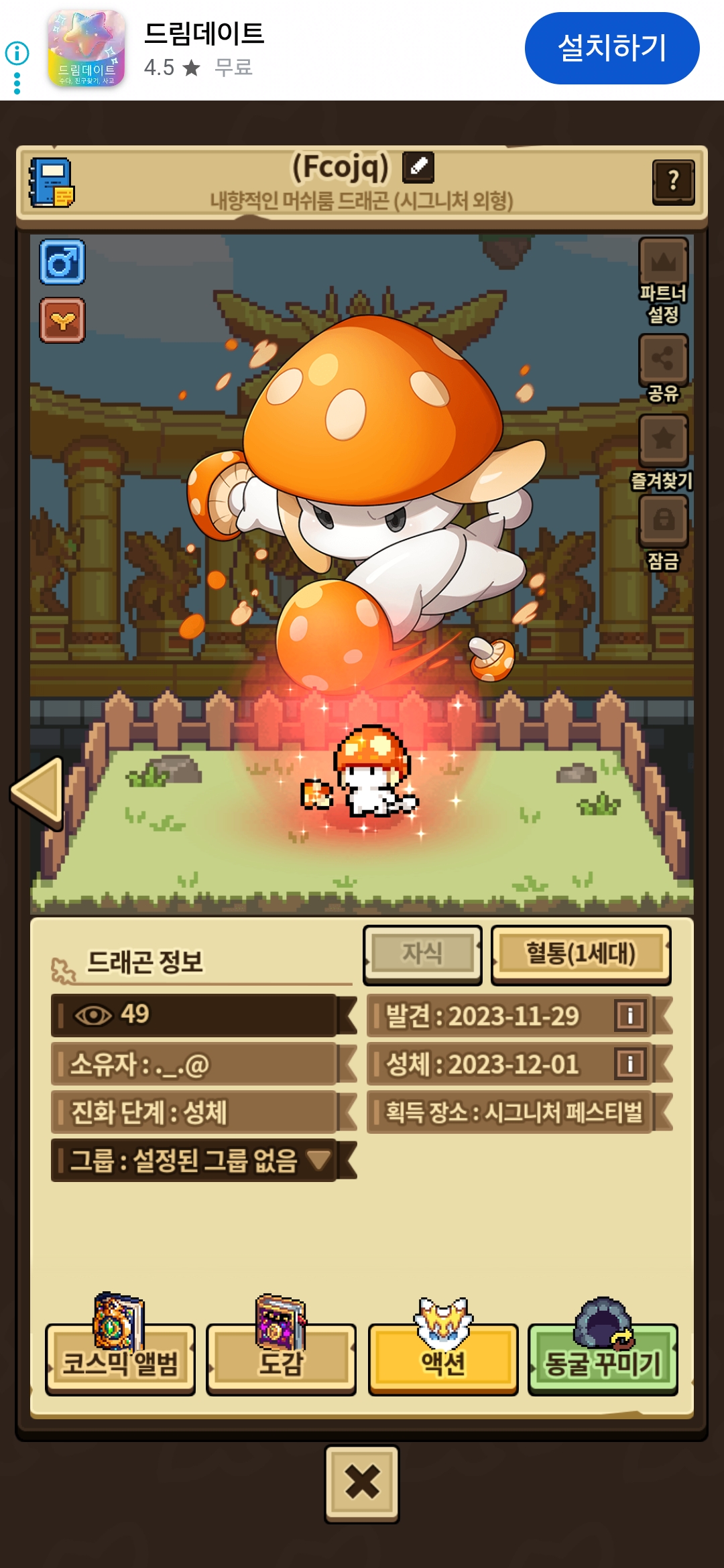724x1568 pixels.
Task: Switch to the 자식 tab
Action: click(x=422, y=955)
